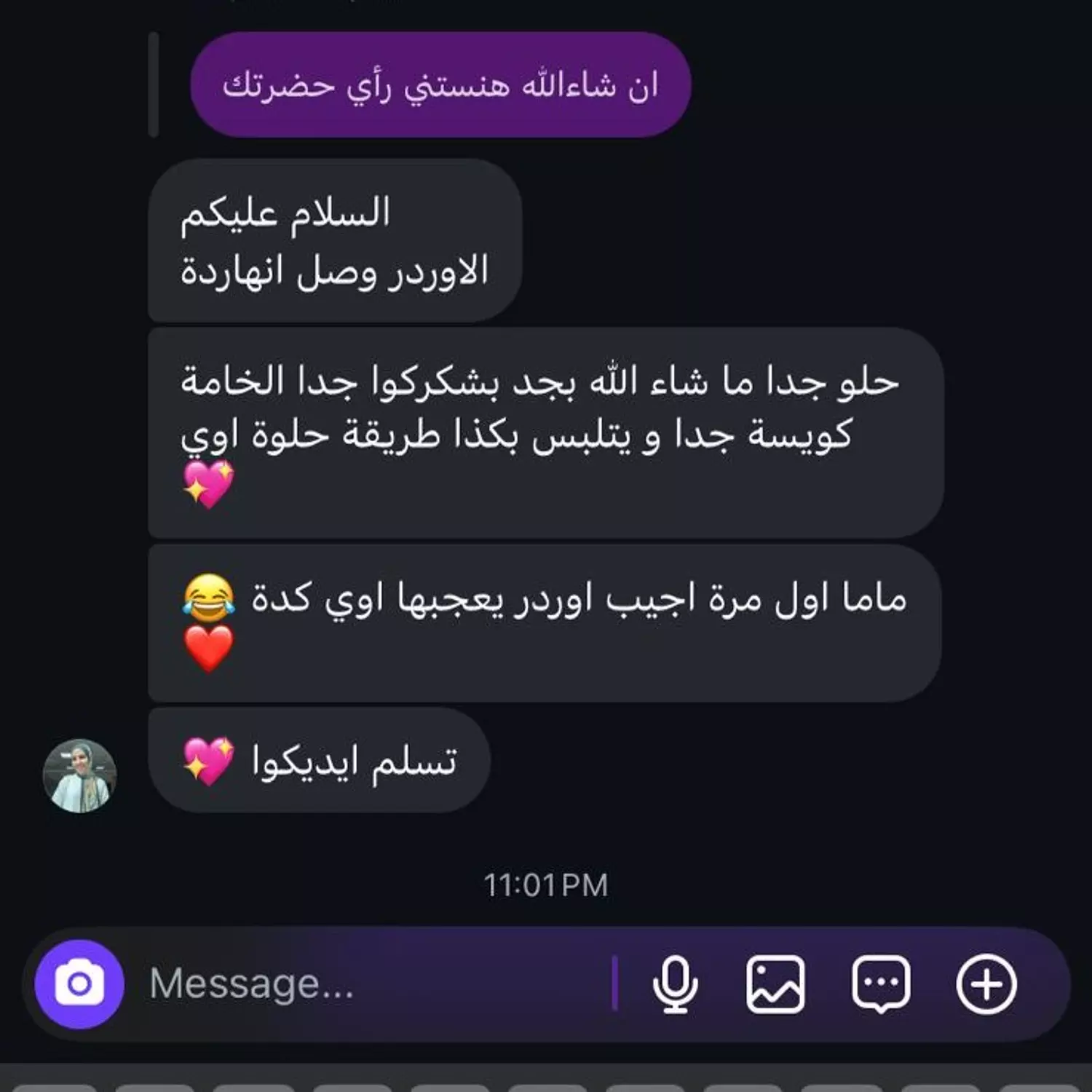
Task: Tap the Message text field
Action: click(364, 984)
